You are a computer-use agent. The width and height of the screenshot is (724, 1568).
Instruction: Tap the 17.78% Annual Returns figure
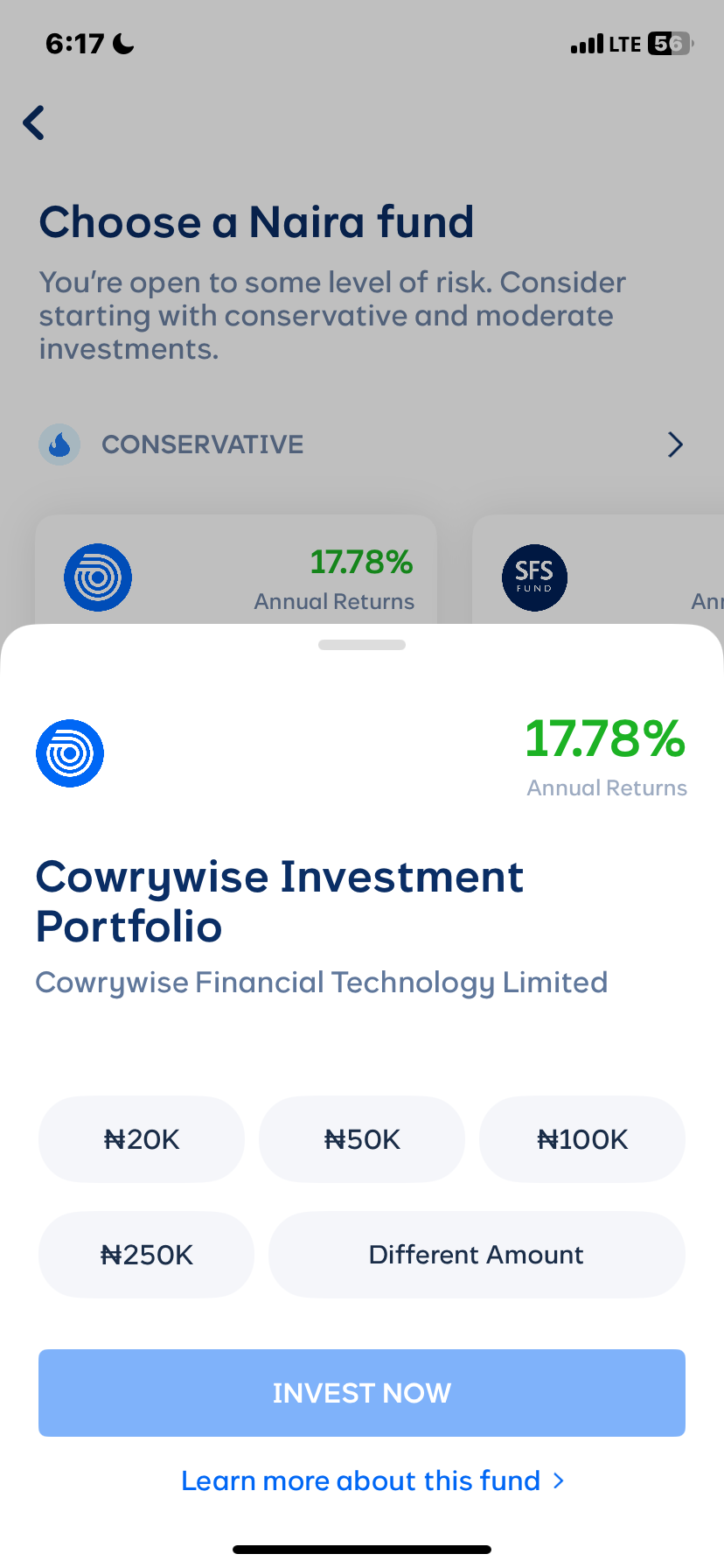(x=606, y=741)
